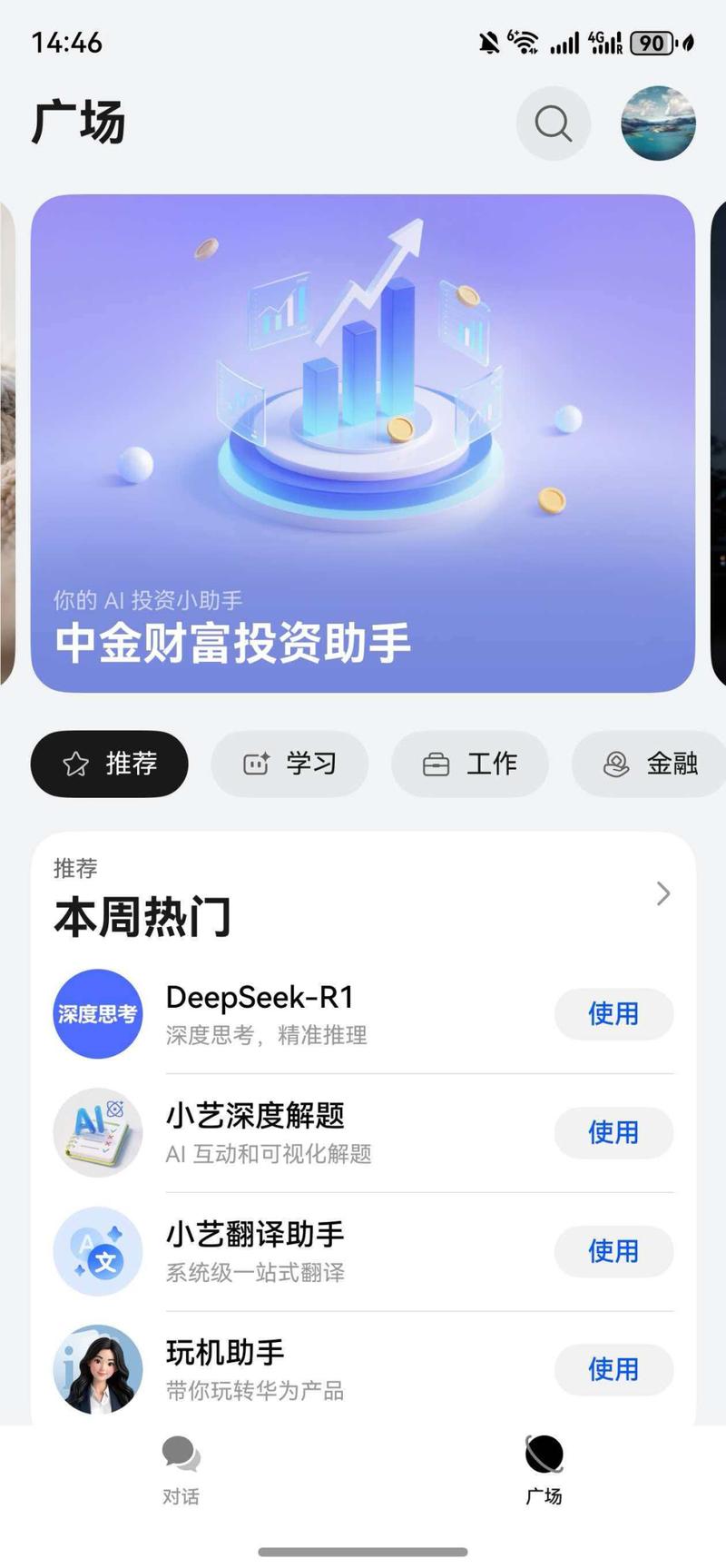Viewport: 726px width, 1568px height.
Task: Select the 广场 bottom tab
Action: pyautogui.click(x=544, y=1471)
